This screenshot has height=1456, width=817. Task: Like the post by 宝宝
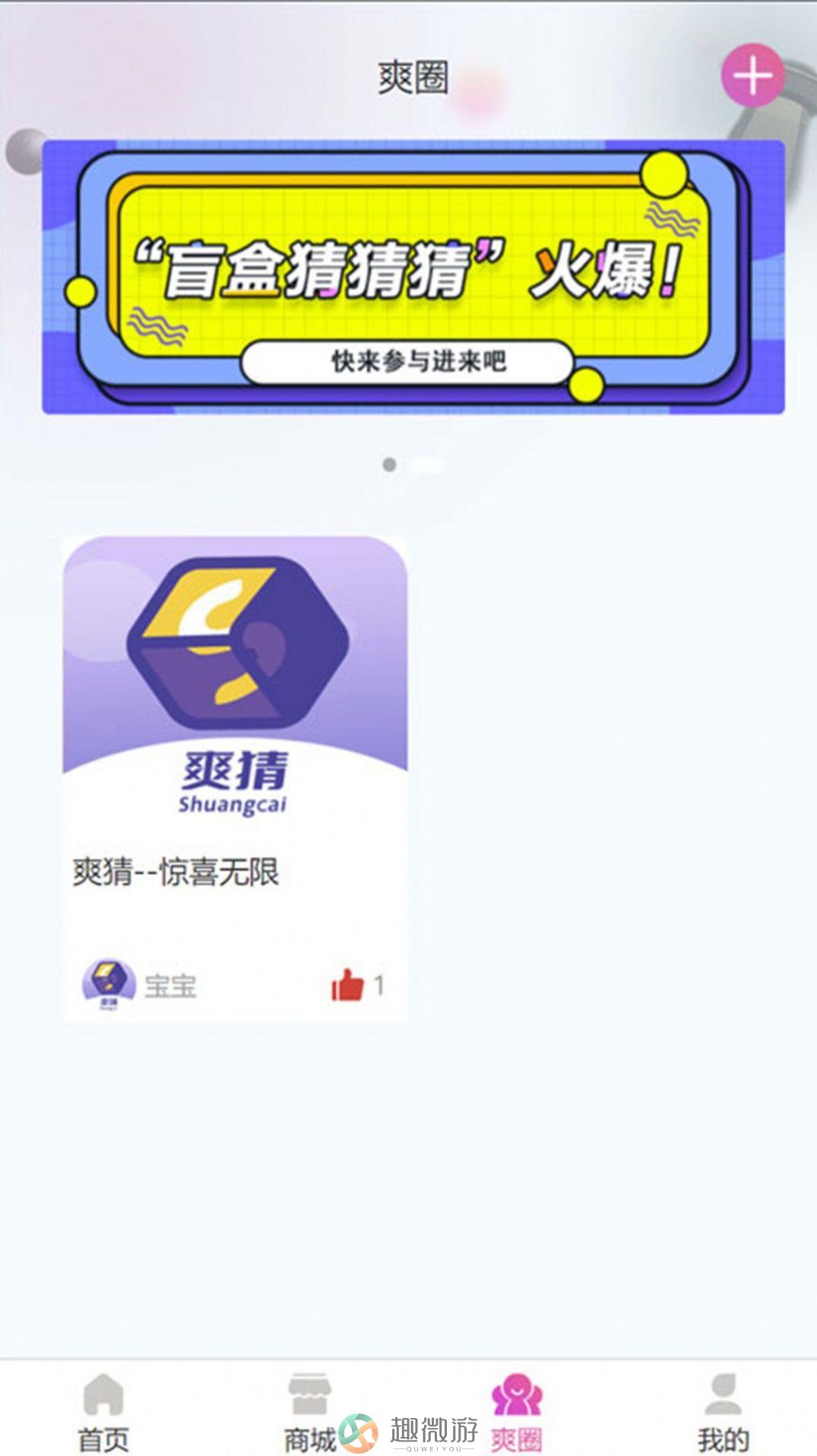click(348, 985)
